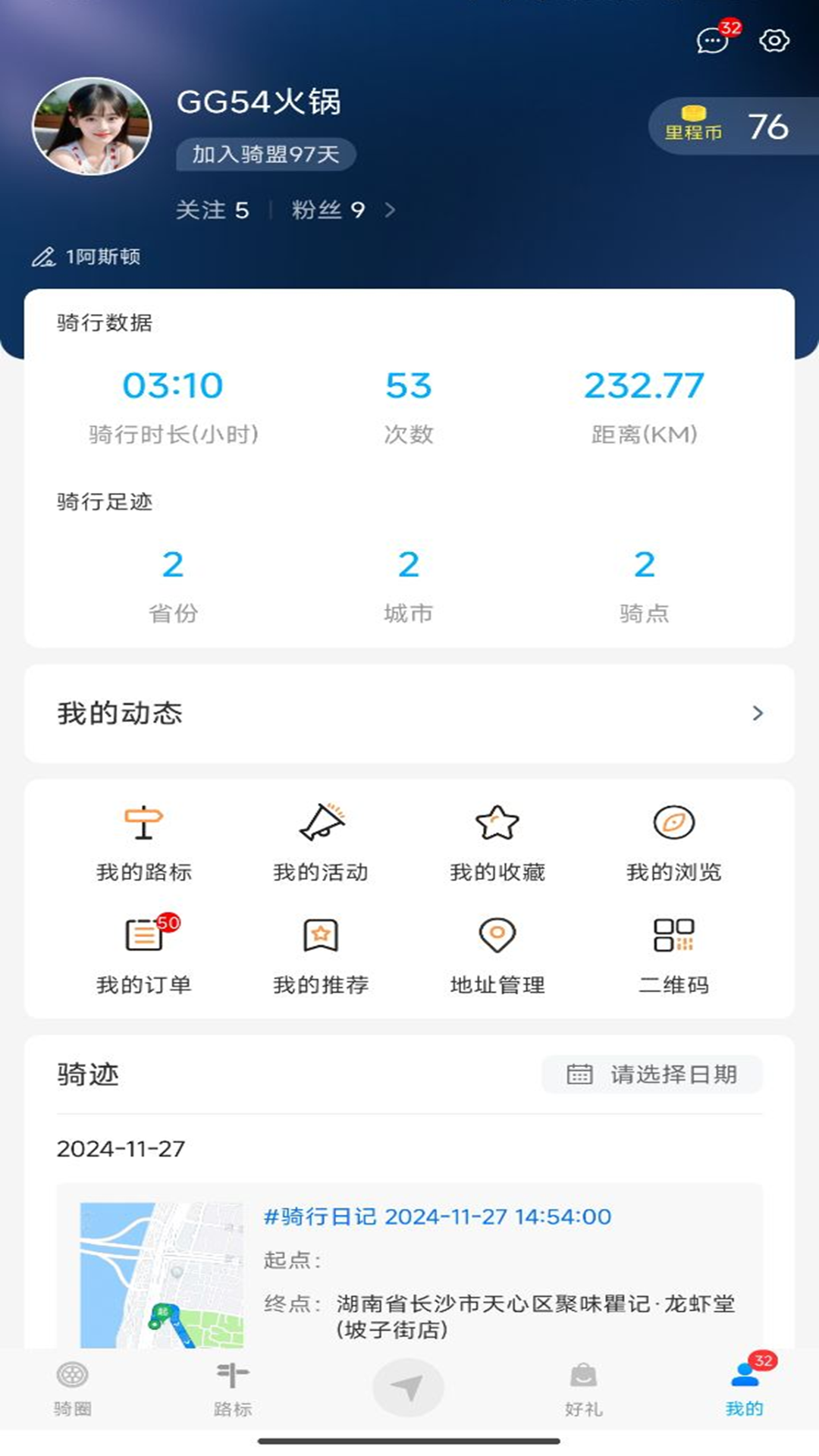View the 粉丝 followers list
The image size is (819, 1456).
[x=330, y=210]
